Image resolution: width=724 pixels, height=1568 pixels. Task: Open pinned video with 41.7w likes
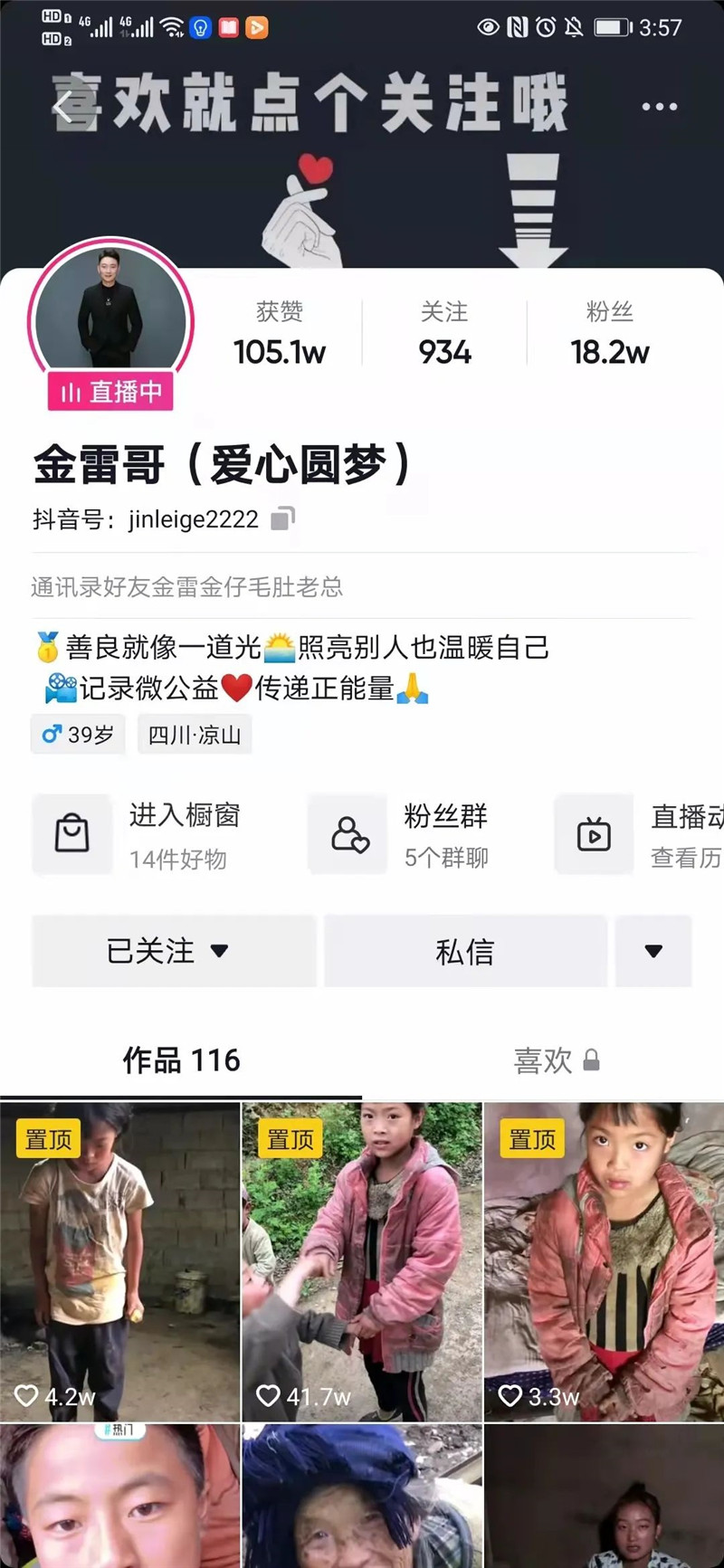pos(361,1261)
